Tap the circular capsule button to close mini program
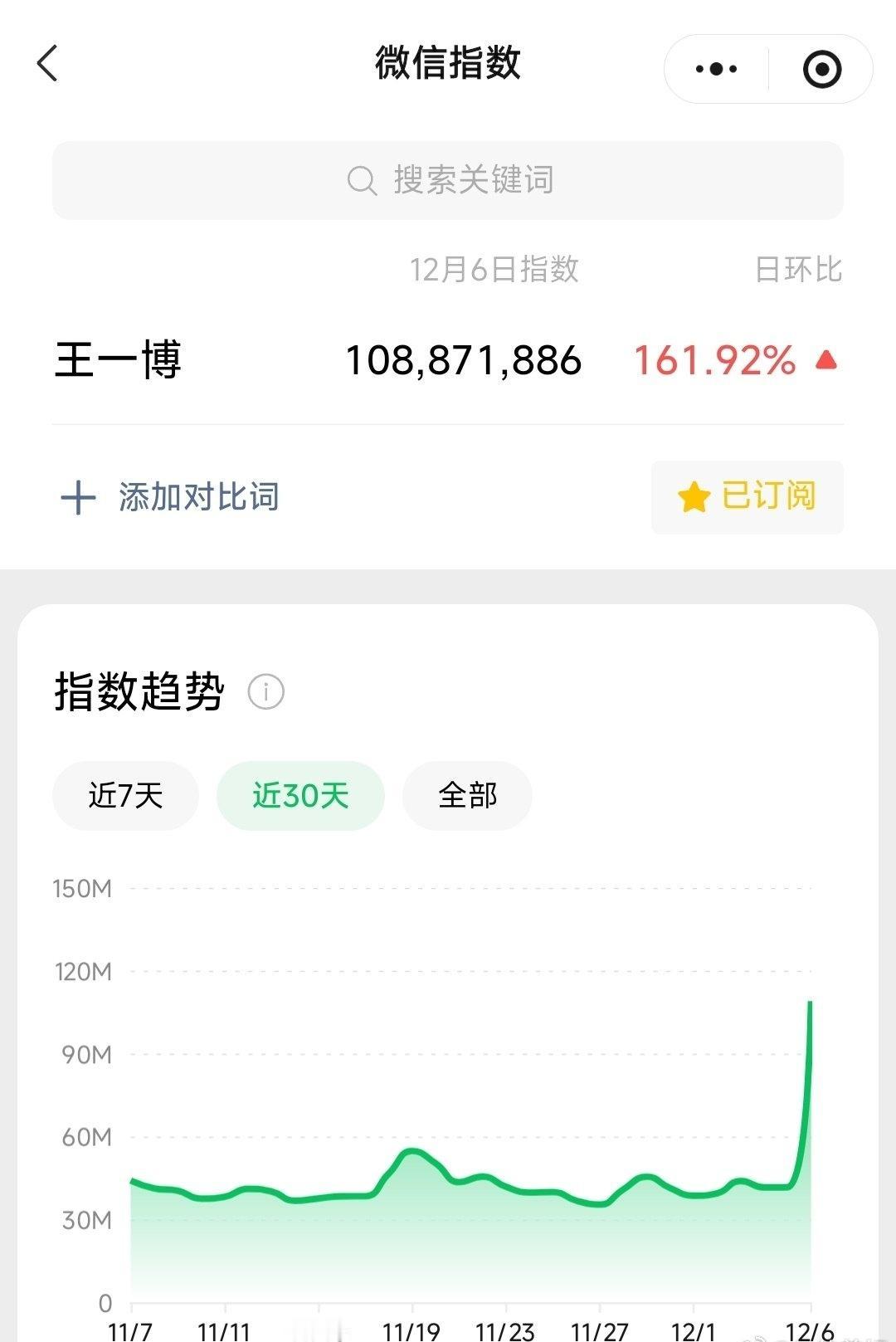896x1342 pixels. [x=822, y=69]
